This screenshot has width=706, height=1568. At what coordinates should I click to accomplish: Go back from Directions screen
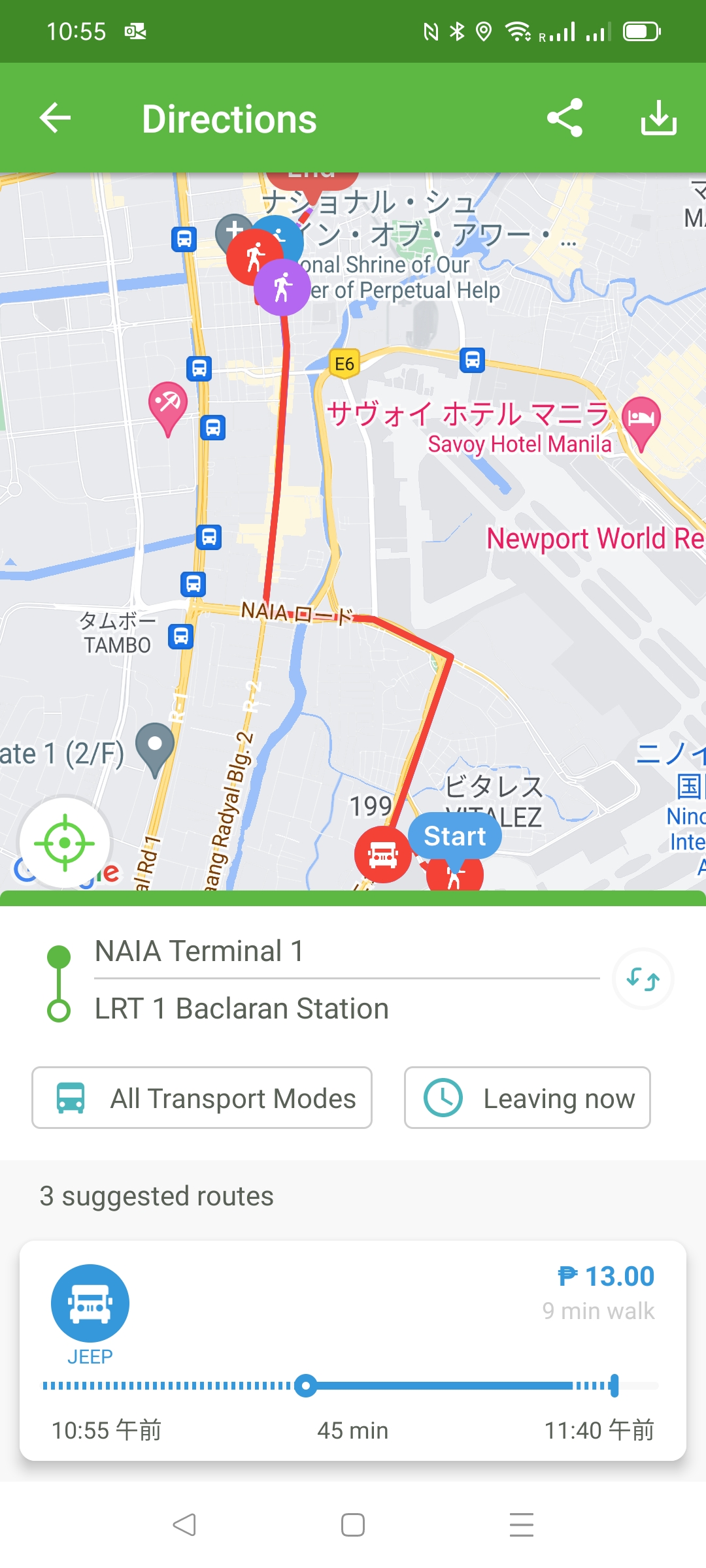[56, 118]
